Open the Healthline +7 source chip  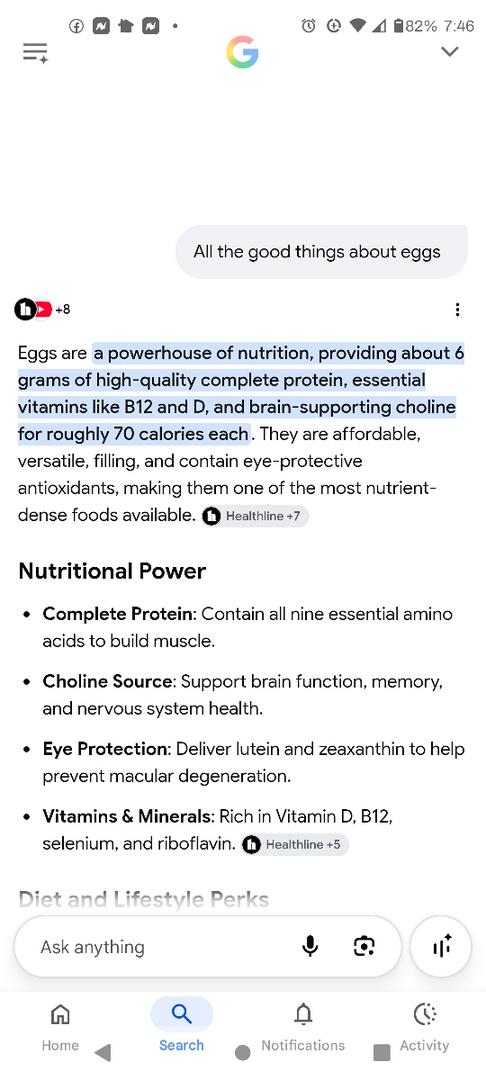pyautogui.click(x=255, y=516)
